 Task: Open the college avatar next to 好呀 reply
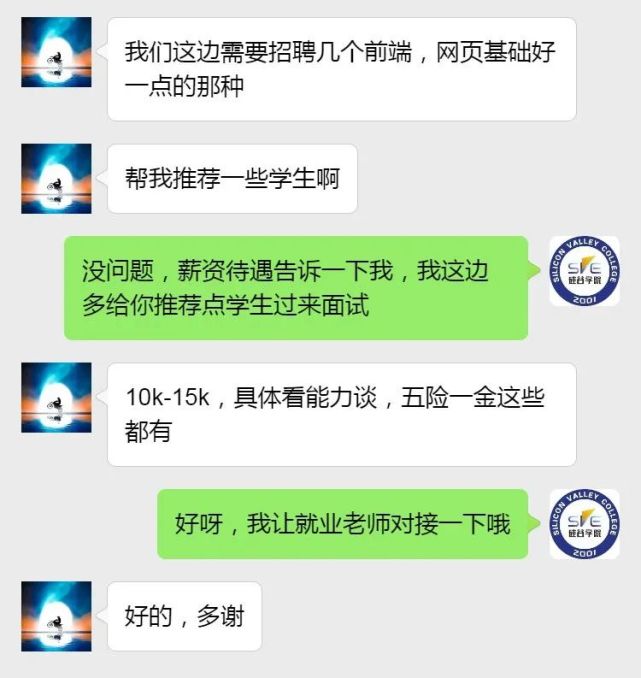point(584,524)
